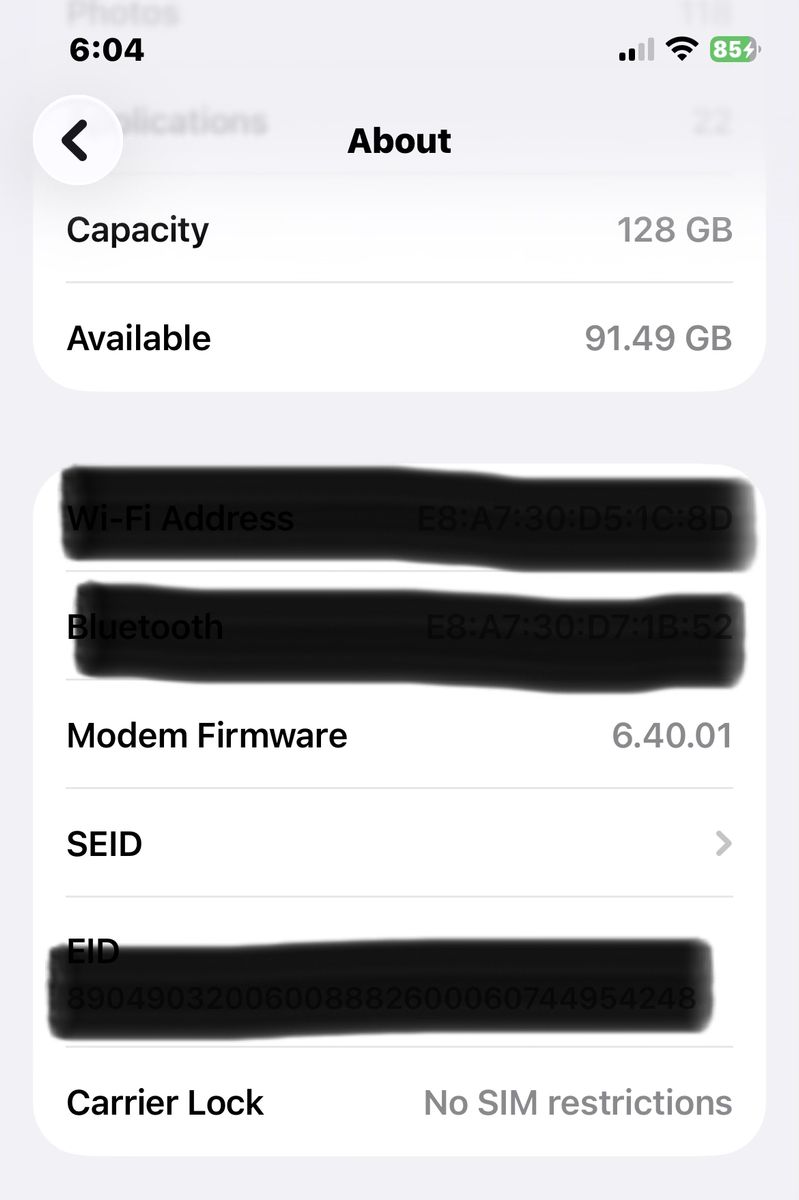Go back from the About page
This screenshot has height=1200, width=799.
pos(77,141)
